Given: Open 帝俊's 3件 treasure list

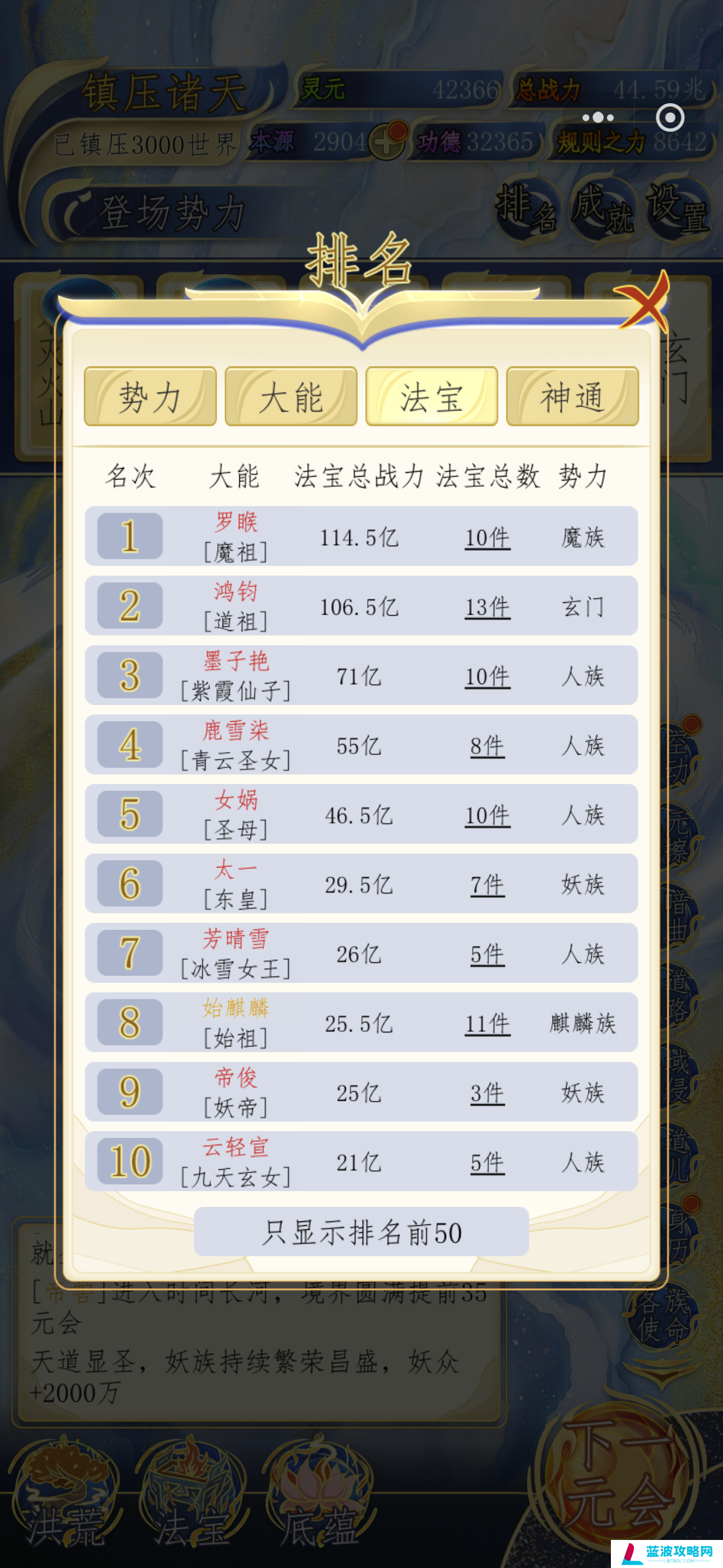Looking at the screenshot, I should 487,1094.
